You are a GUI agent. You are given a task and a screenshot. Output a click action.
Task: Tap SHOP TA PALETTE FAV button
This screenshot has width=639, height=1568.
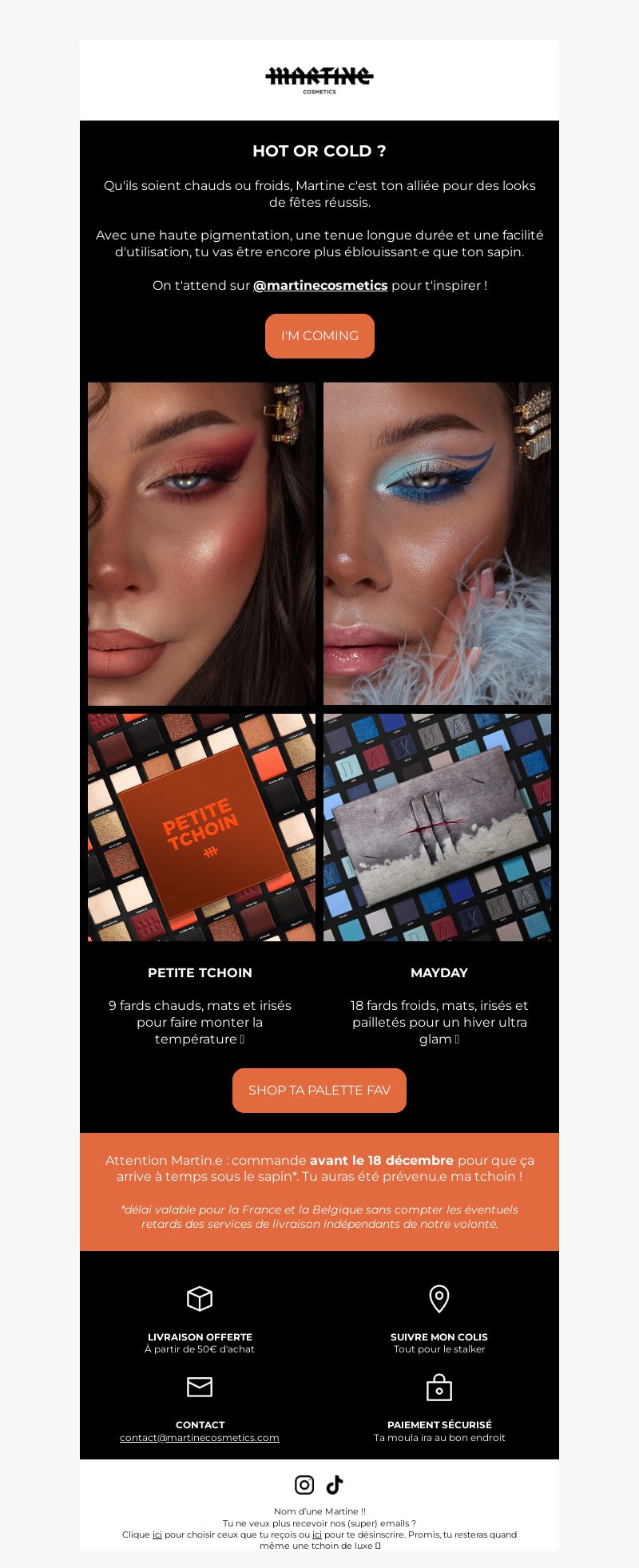click(x=319, y=1090)
